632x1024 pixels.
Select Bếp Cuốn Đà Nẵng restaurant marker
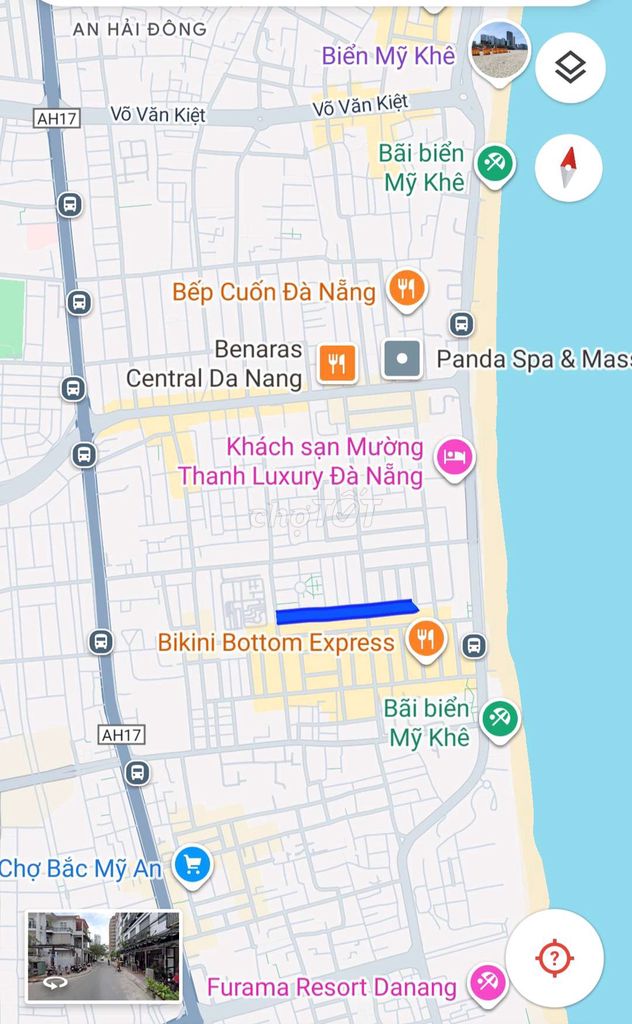coord(407,290)
